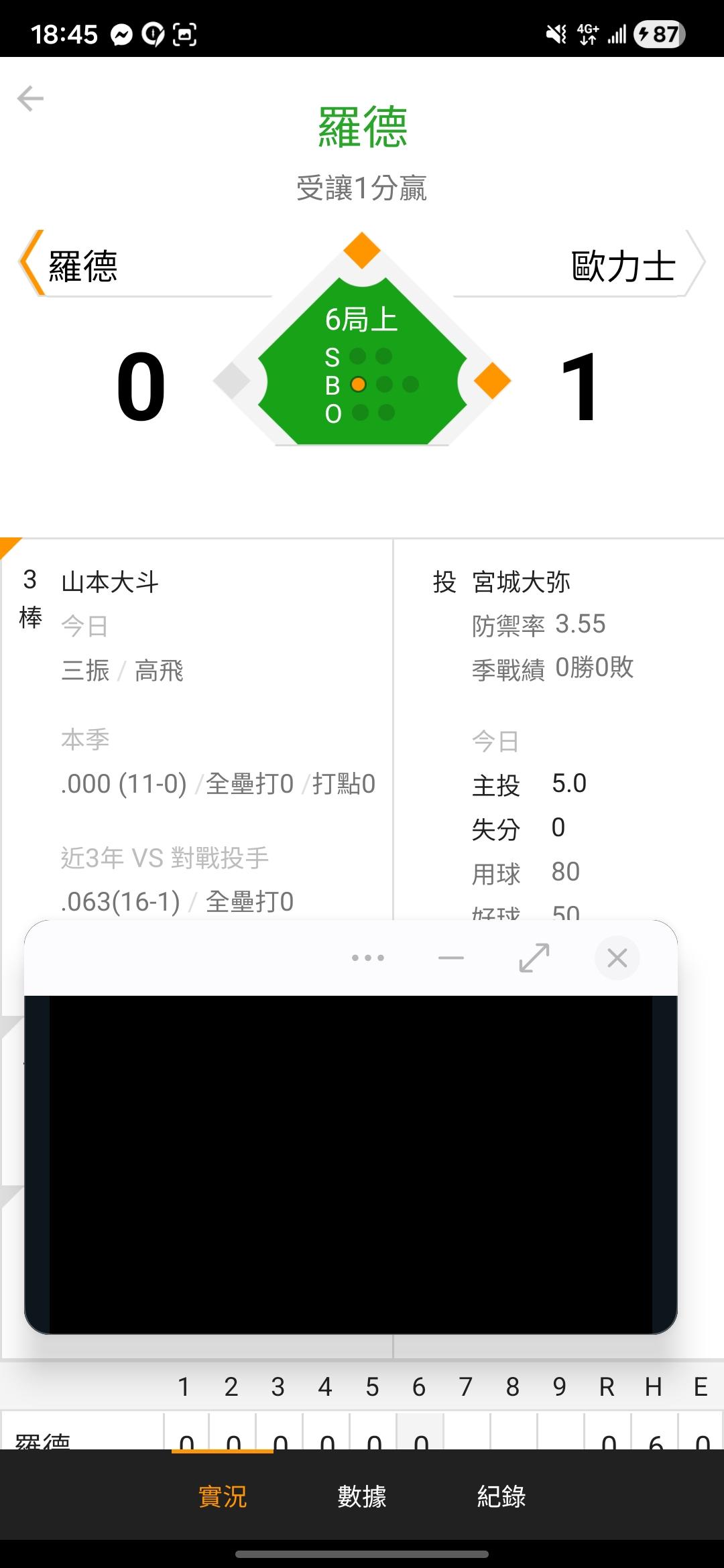The height and width of the screenshot is (1568, 724).
Task: Switch to the 數據 tab
Action: pos(362,1496)
